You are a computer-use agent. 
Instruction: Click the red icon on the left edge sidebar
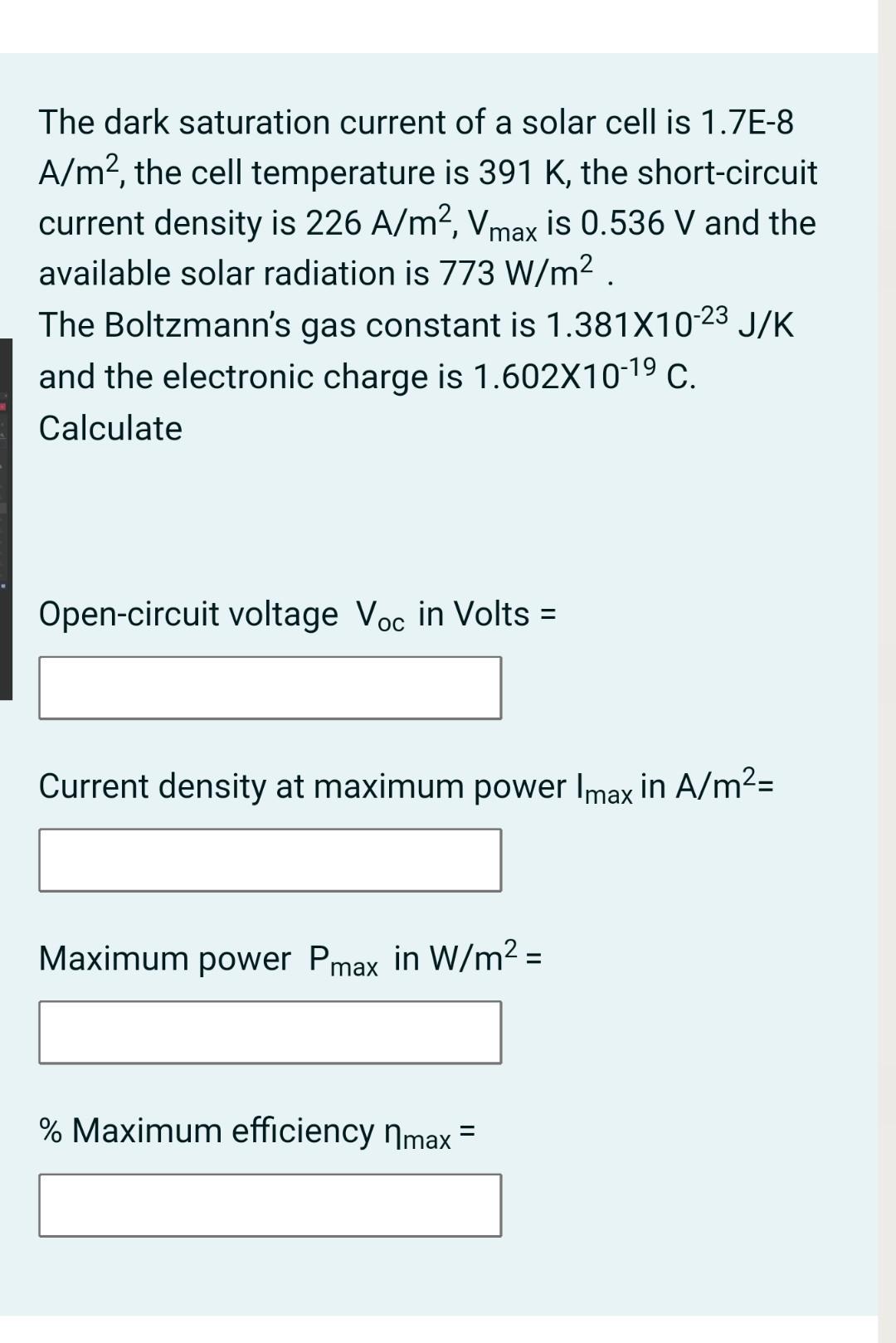2,406
